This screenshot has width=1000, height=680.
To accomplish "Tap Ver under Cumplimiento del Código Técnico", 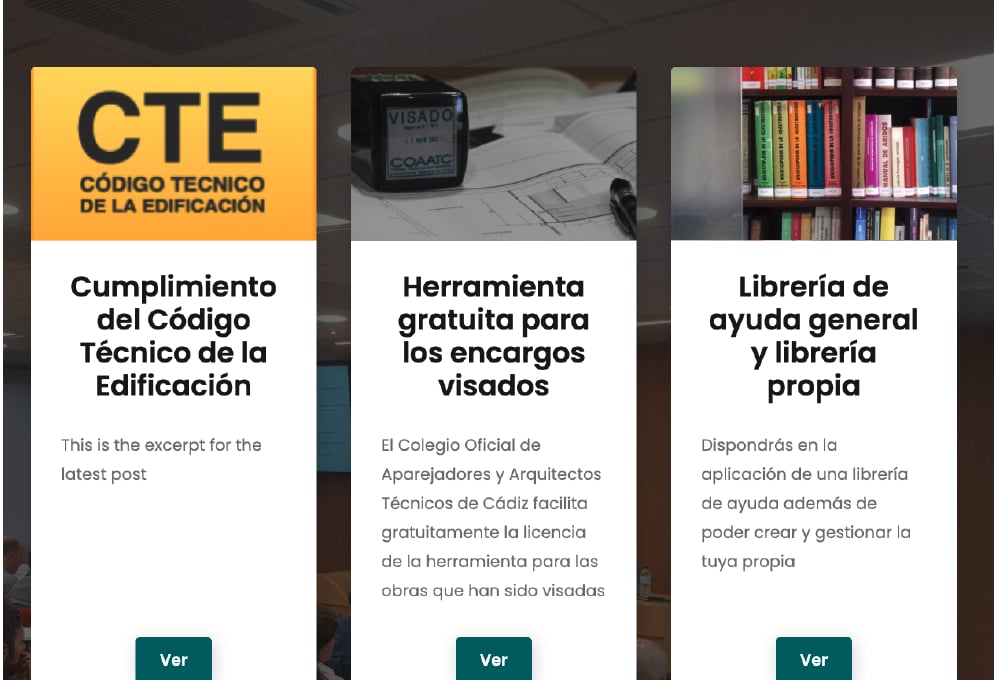I will pyautogui.click(x=174, y=659).
